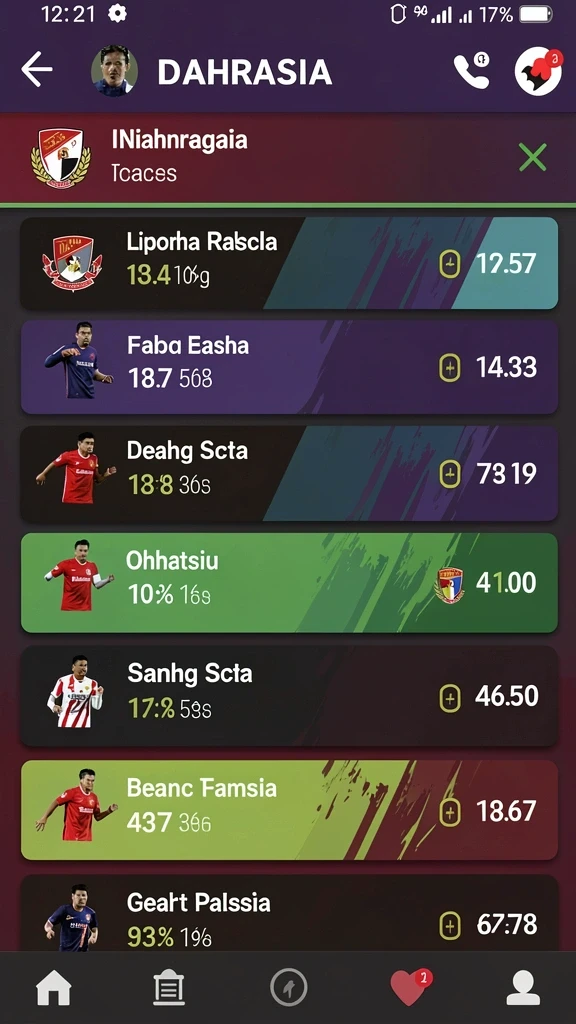Open the Liporha Ralscla row
This screenshot has height=1024, width=576.
click(289, 263)
